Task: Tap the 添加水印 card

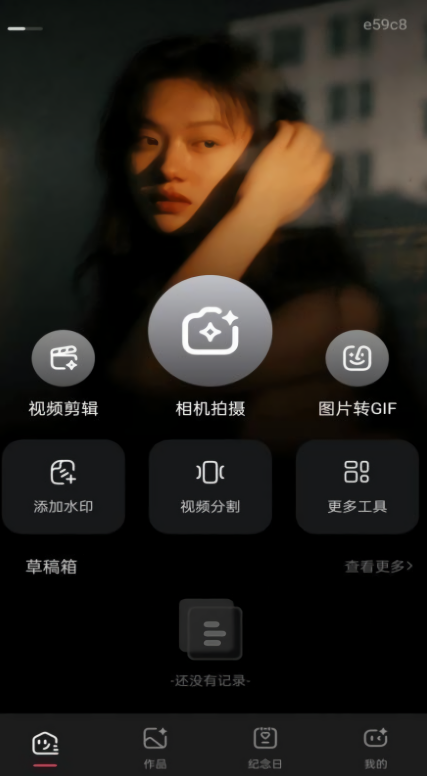Action: (63, 486)
